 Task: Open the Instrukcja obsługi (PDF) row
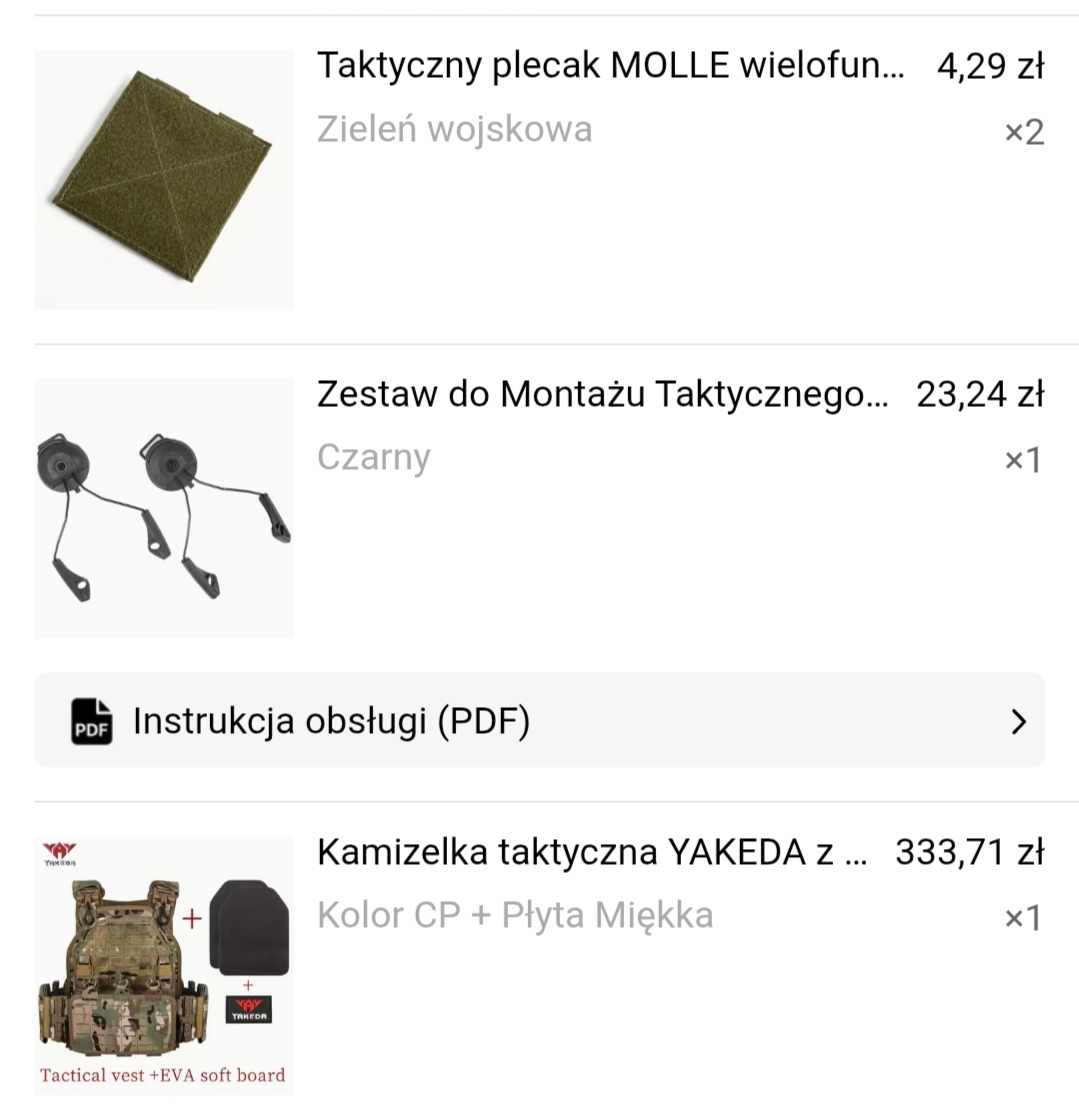click(x=540, y=721)
